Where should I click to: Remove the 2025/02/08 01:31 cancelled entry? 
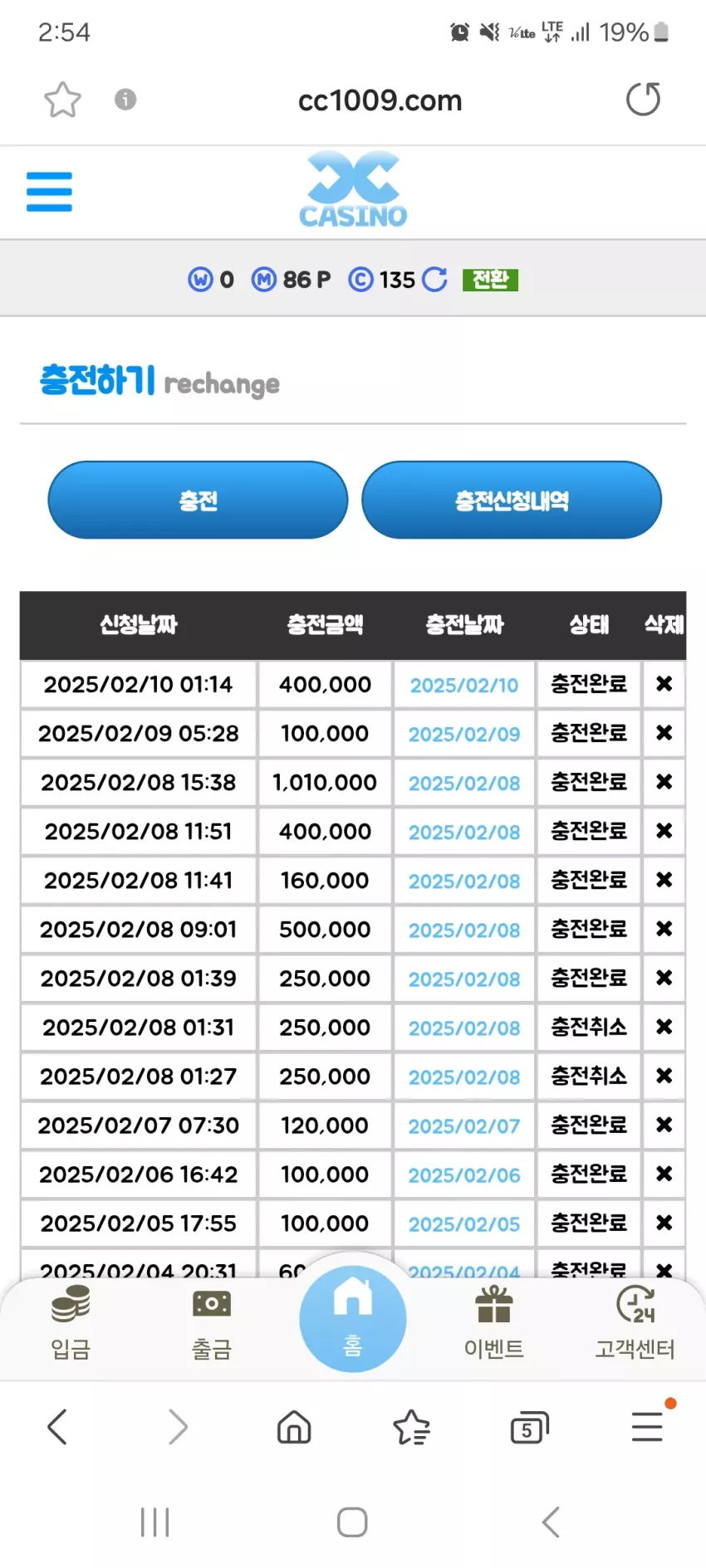tap(664, 1027)
